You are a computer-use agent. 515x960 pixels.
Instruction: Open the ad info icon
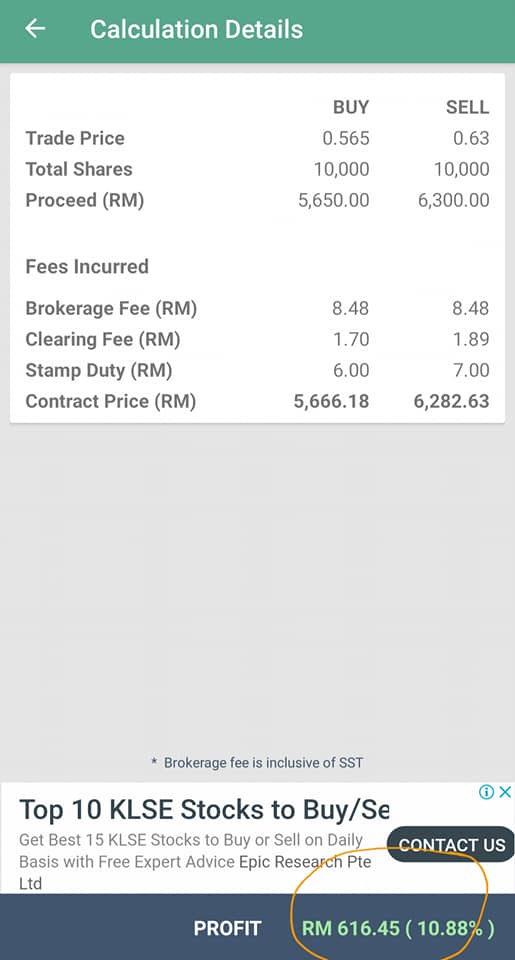(x=487, y=792)
